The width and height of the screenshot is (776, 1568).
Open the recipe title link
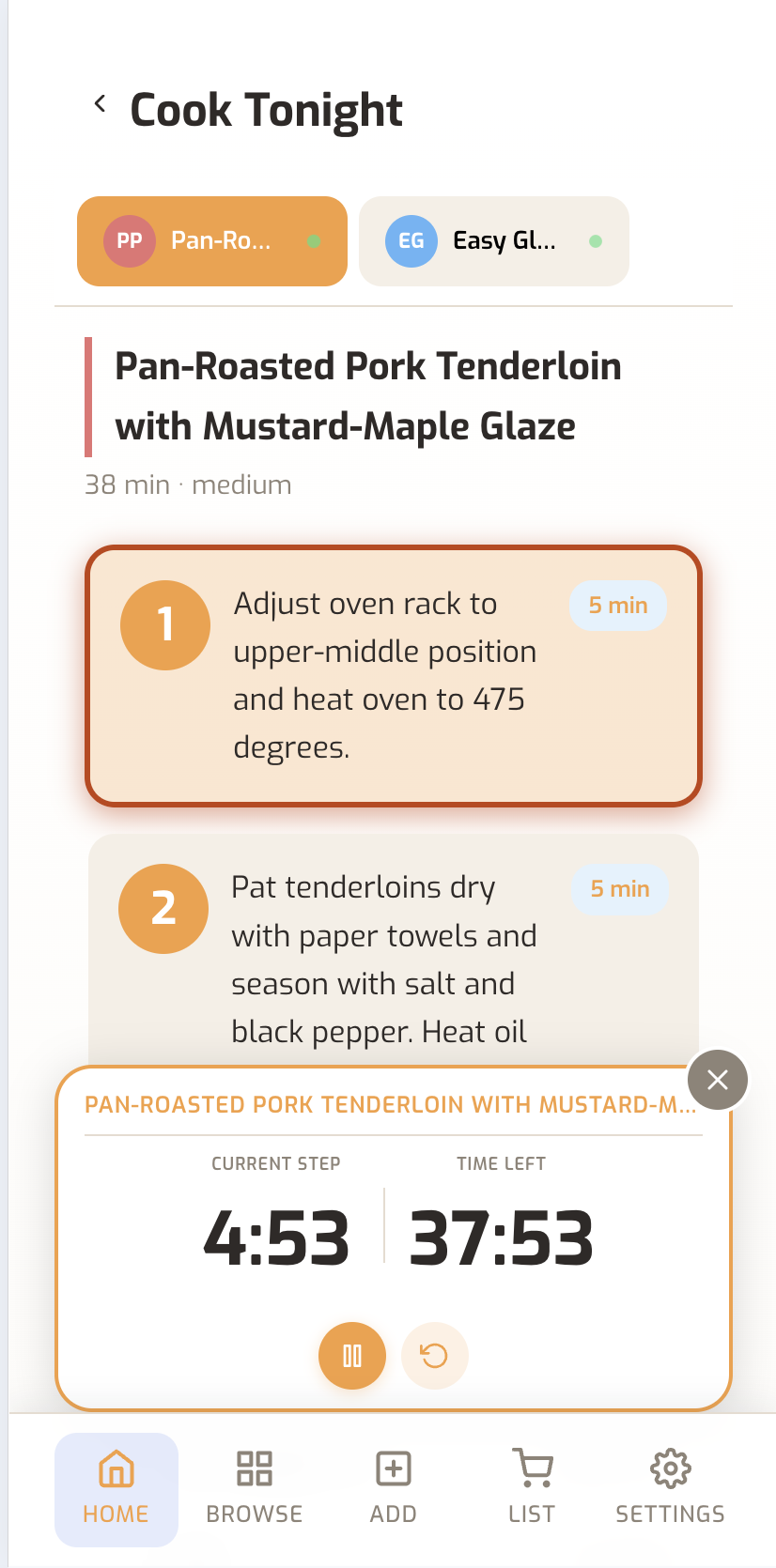(366, 395)
